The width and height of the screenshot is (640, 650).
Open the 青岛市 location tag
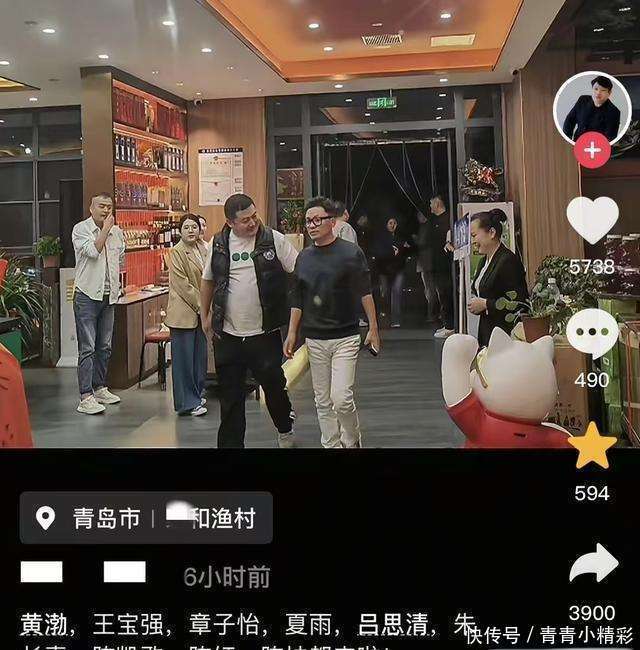146,518
